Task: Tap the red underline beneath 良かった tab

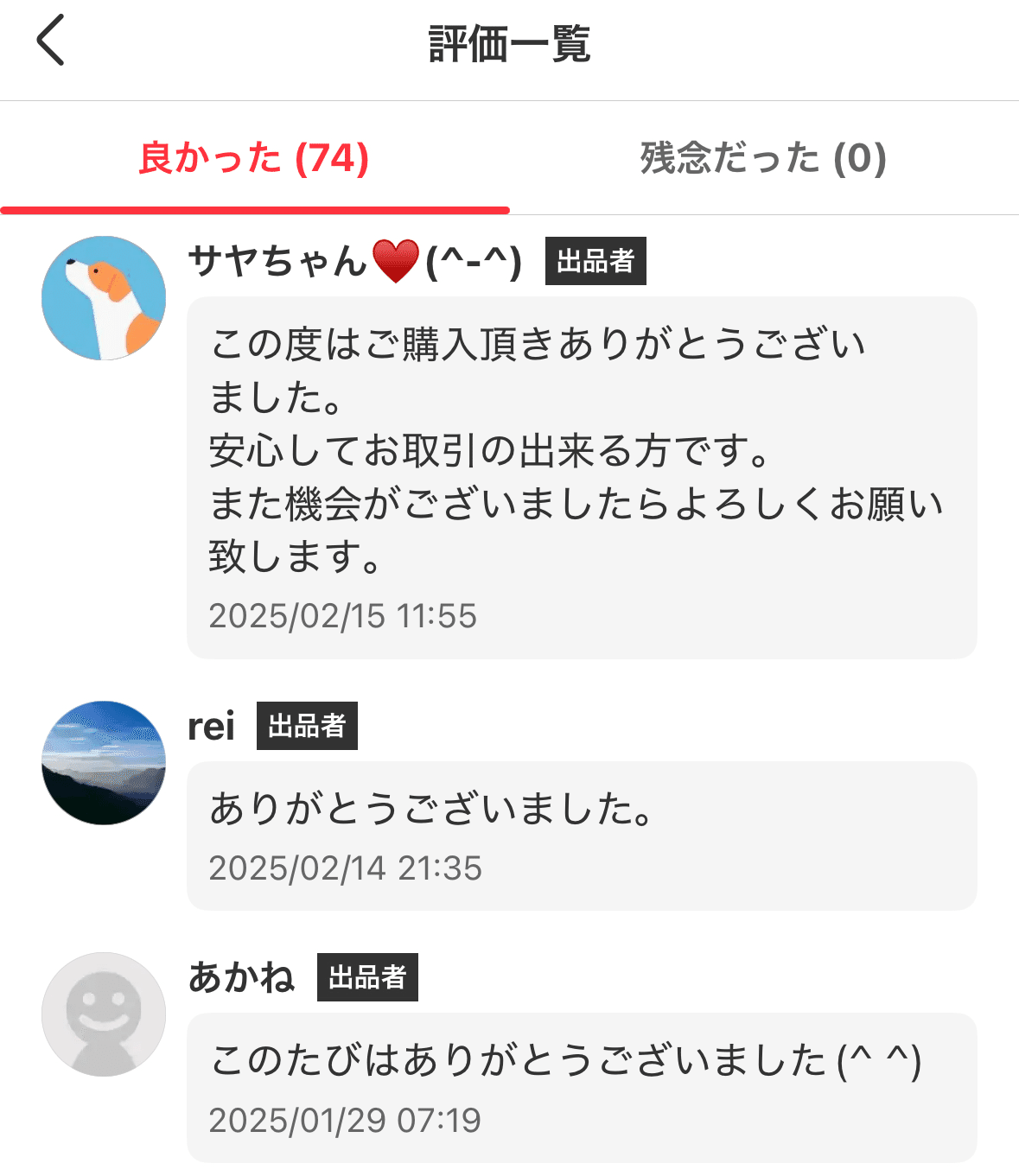Action: [x=253, y=208]
